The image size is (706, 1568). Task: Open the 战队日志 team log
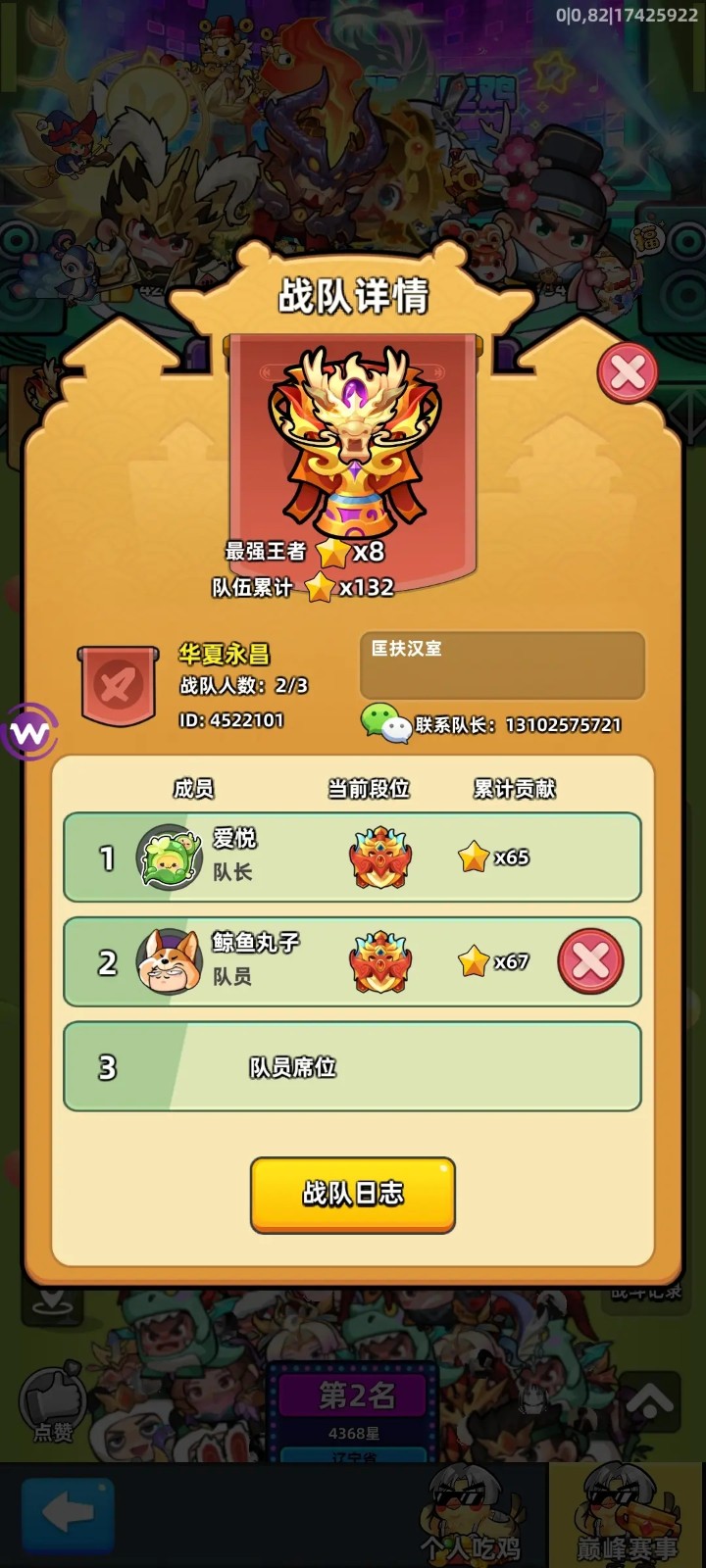click(352, 1194)
